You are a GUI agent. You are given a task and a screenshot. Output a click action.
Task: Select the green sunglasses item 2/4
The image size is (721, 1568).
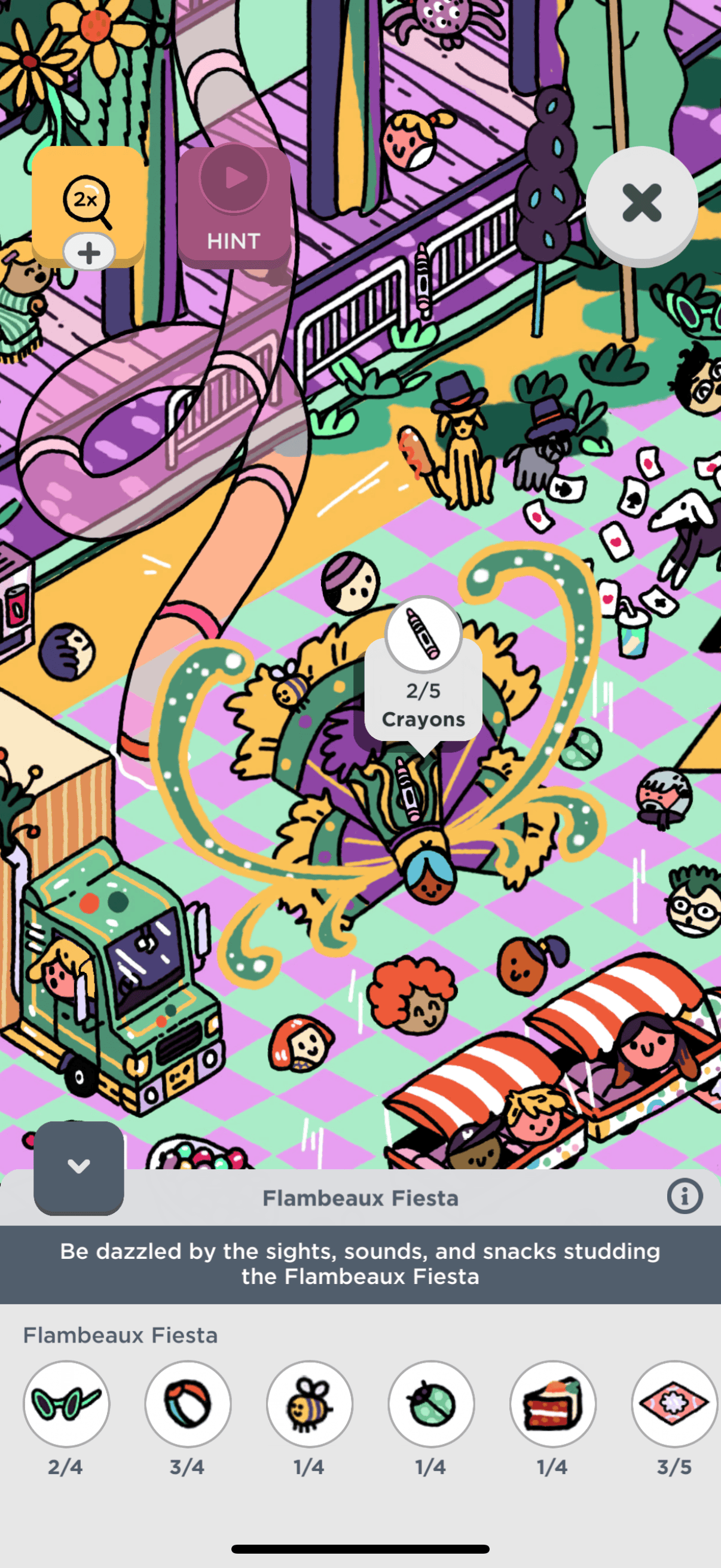coord(66,1404)
